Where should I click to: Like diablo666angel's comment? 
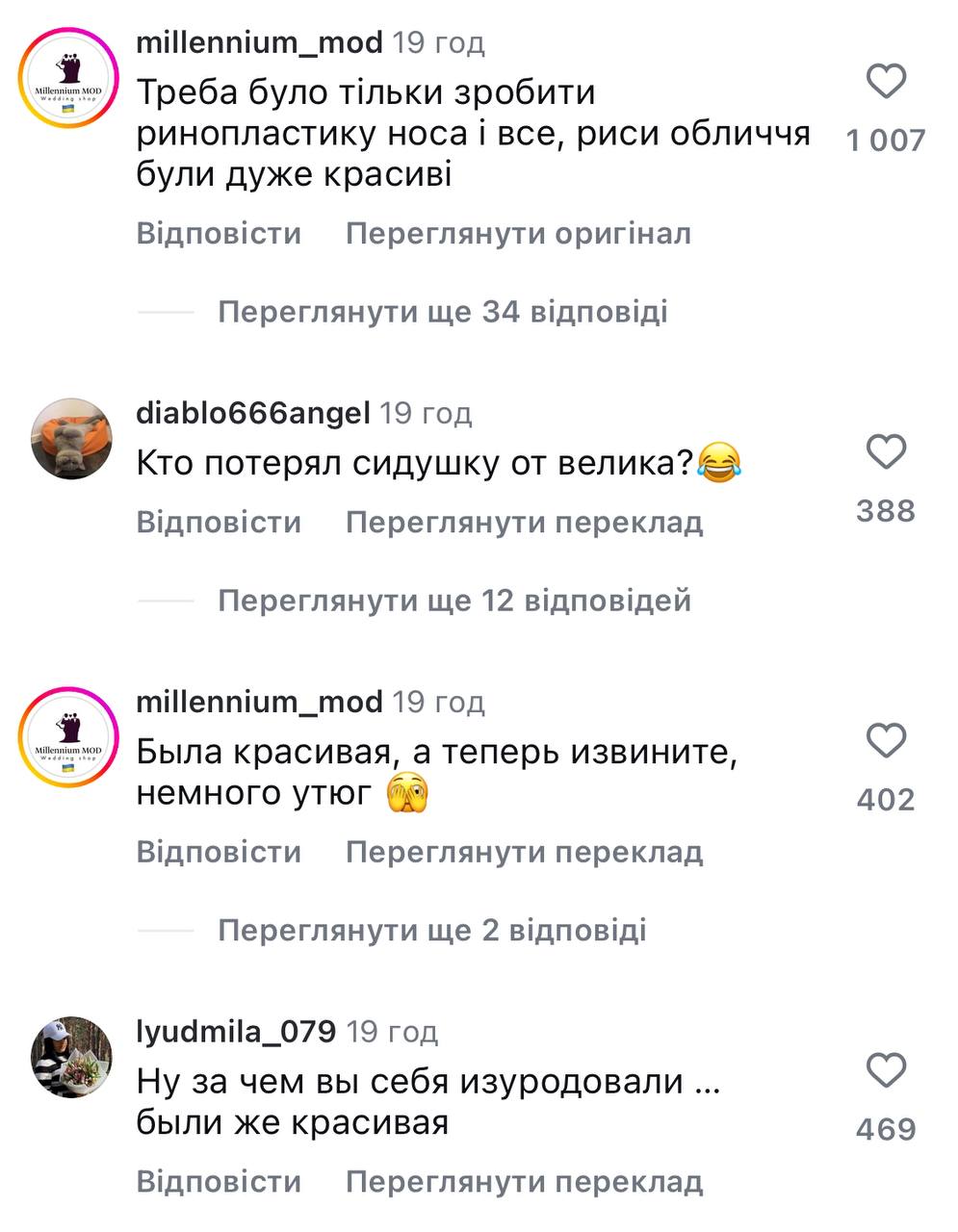pos(886,451)
